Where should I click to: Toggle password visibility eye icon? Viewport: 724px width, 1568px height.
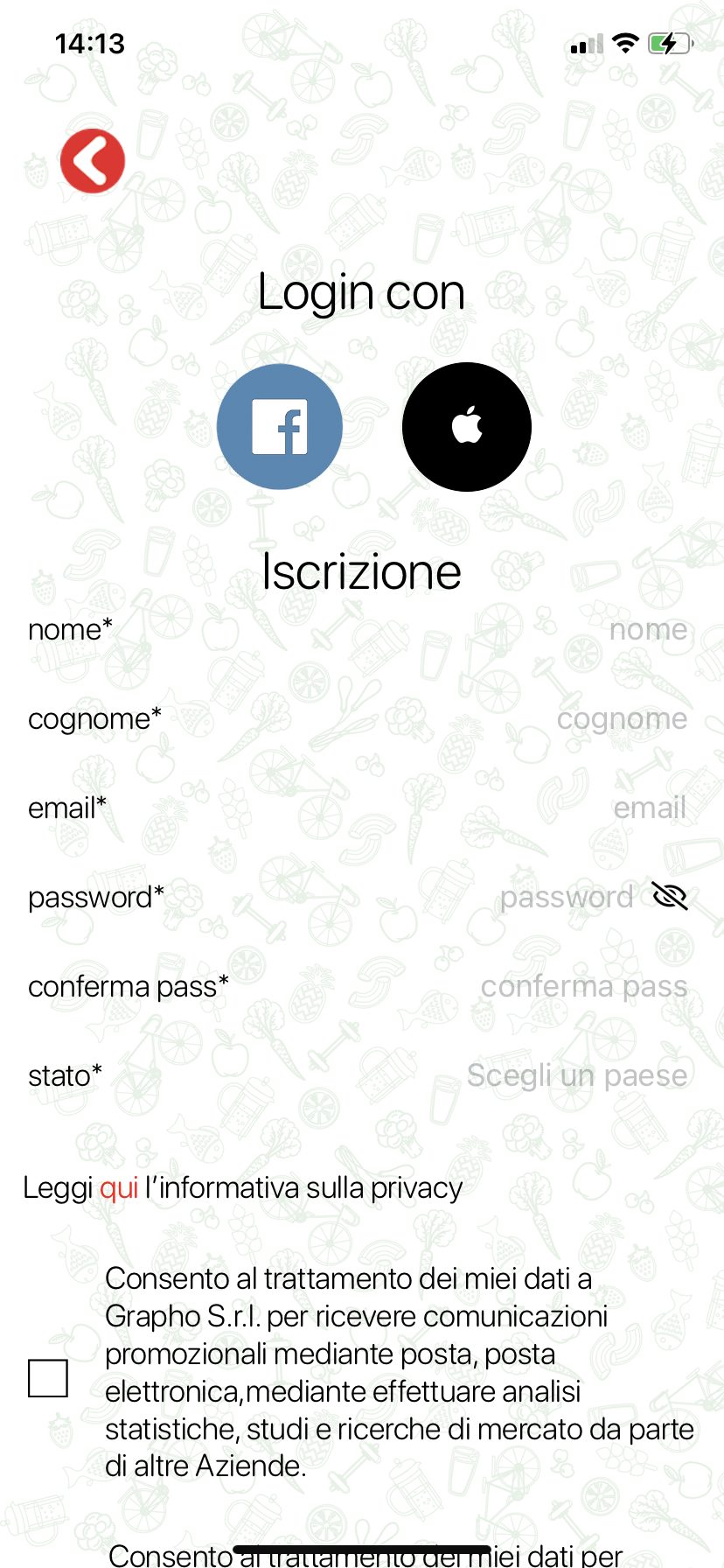(671, 897)
